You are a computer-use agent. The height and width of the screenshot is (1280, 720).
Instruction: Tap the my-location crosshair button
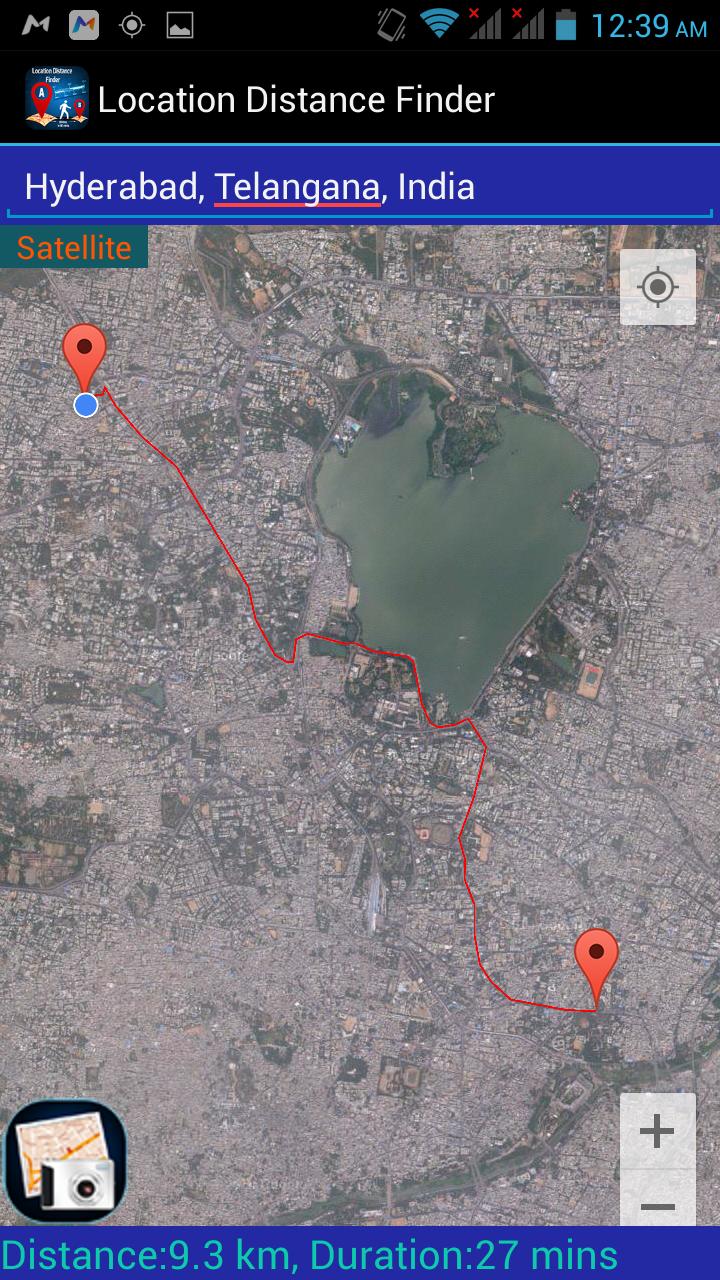658,287
